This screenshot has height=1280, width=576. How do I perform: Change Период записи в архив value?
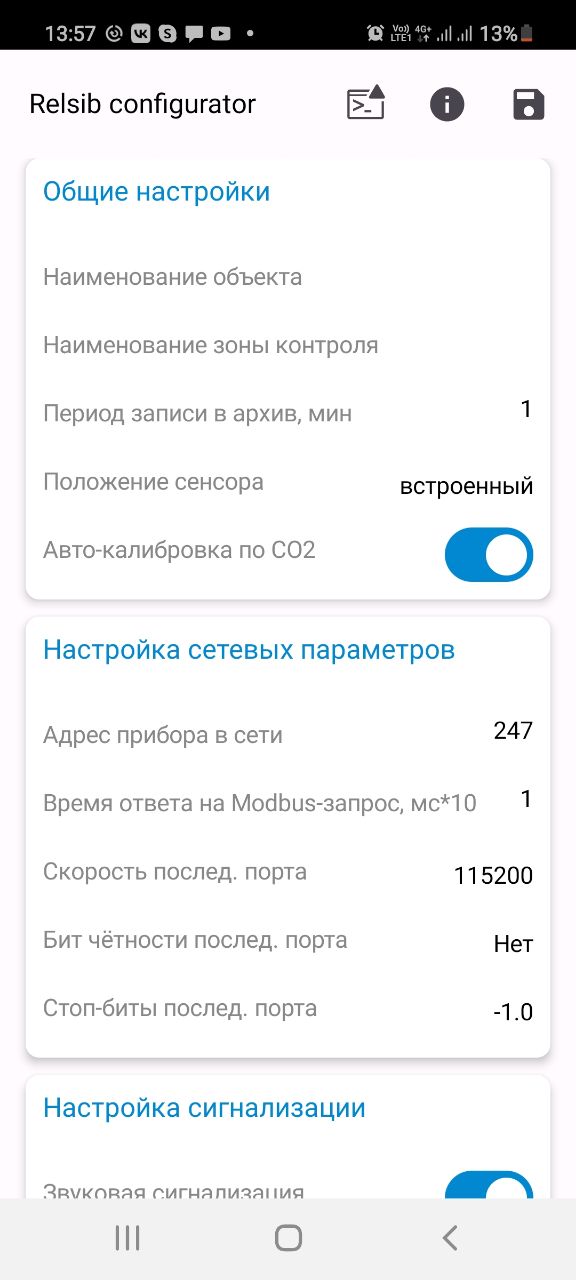click(526, 409)
